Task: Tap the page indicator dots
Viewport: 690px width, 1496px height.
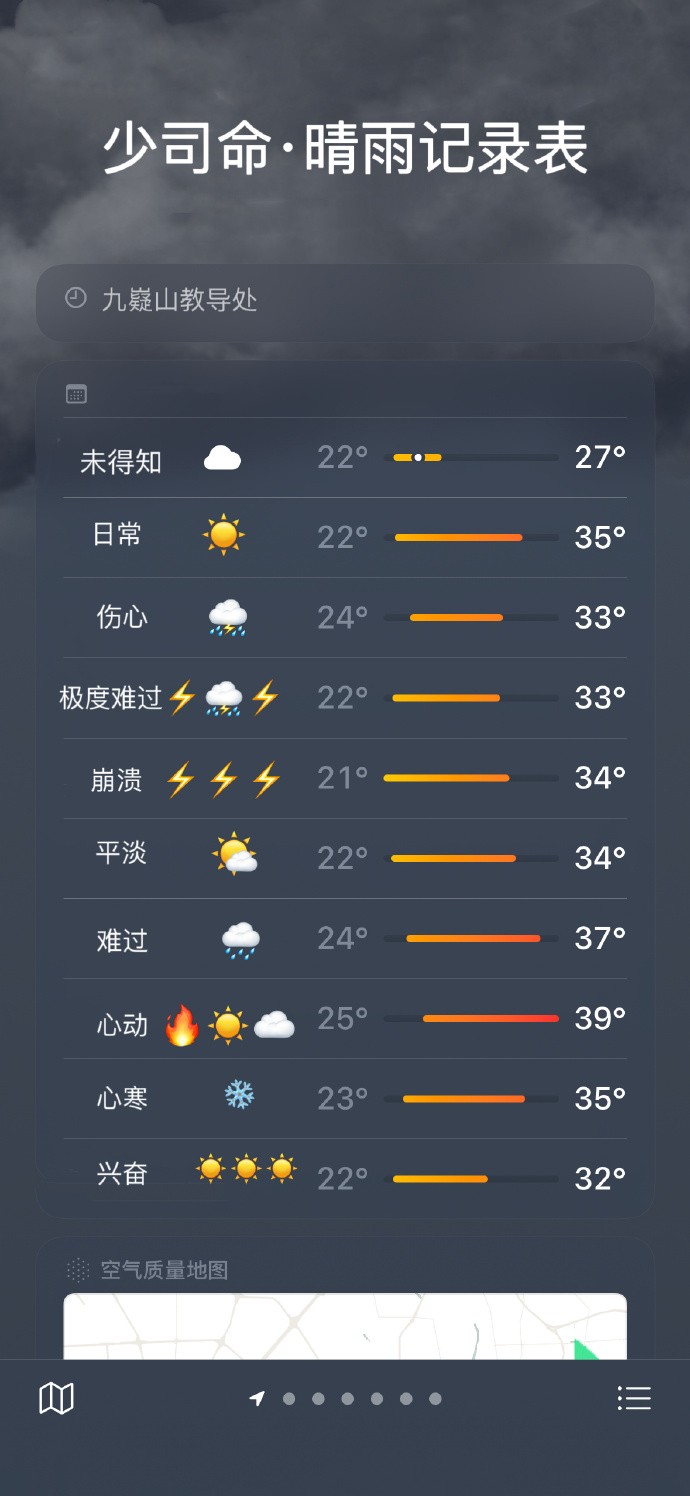Action: tap(346, 1399)
